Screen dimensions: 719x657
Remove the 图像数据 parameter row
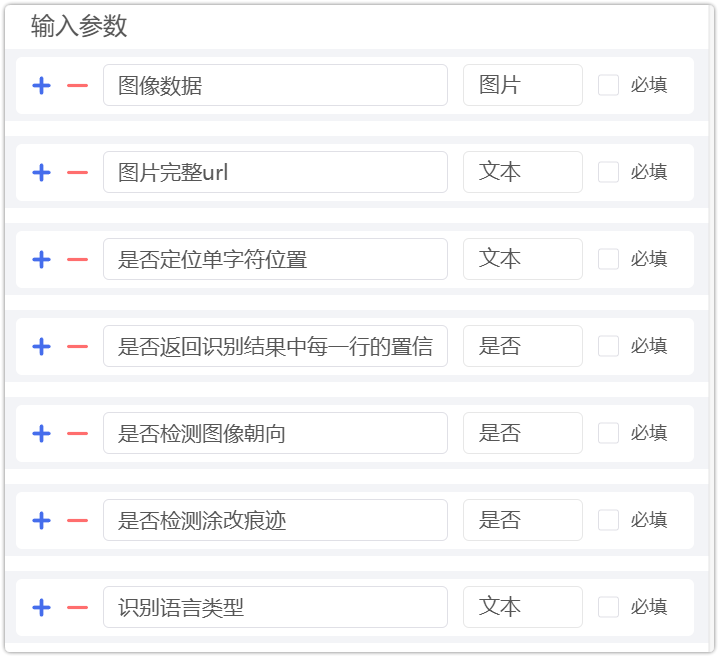click(77, 86)
